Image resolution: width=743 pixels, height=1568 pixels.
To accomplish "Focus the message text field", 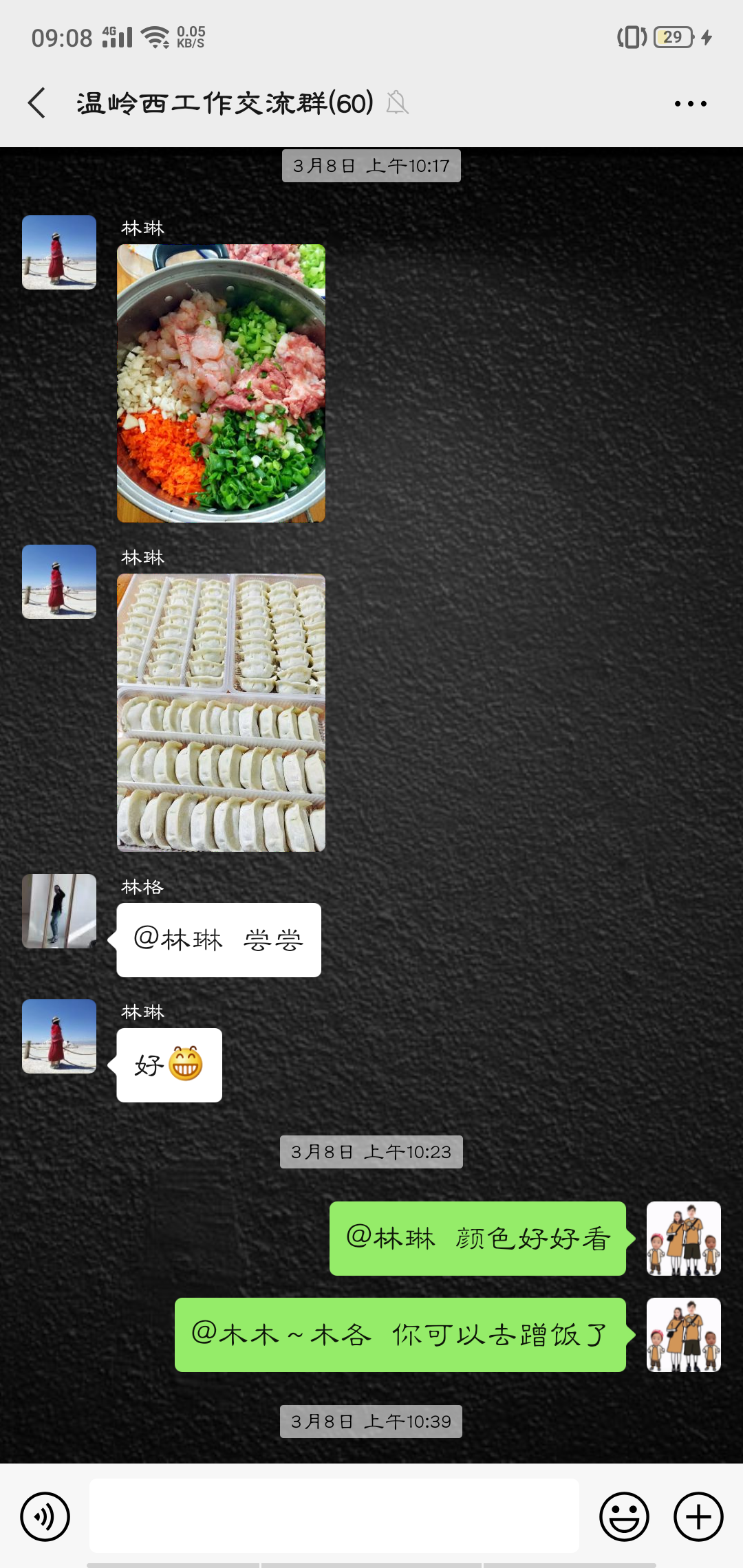I will (x=334, y=1516).
